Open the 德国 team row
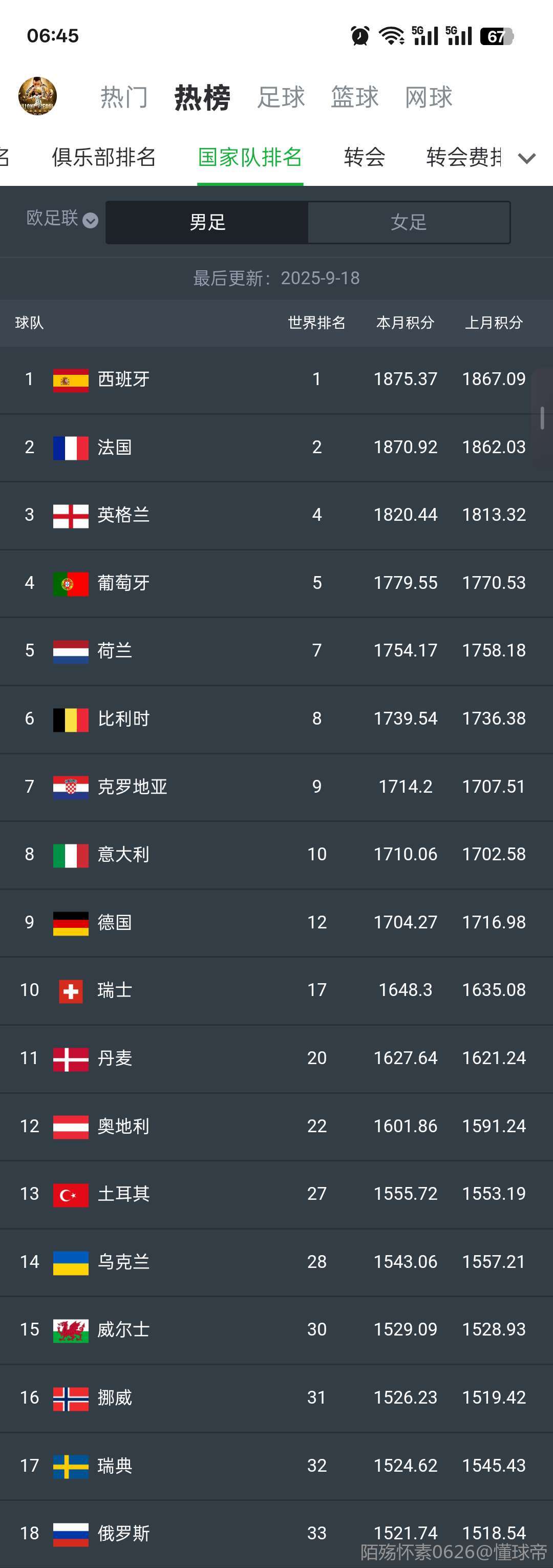The width and height of the screenshot is (553, 1568). coord(276,923)
